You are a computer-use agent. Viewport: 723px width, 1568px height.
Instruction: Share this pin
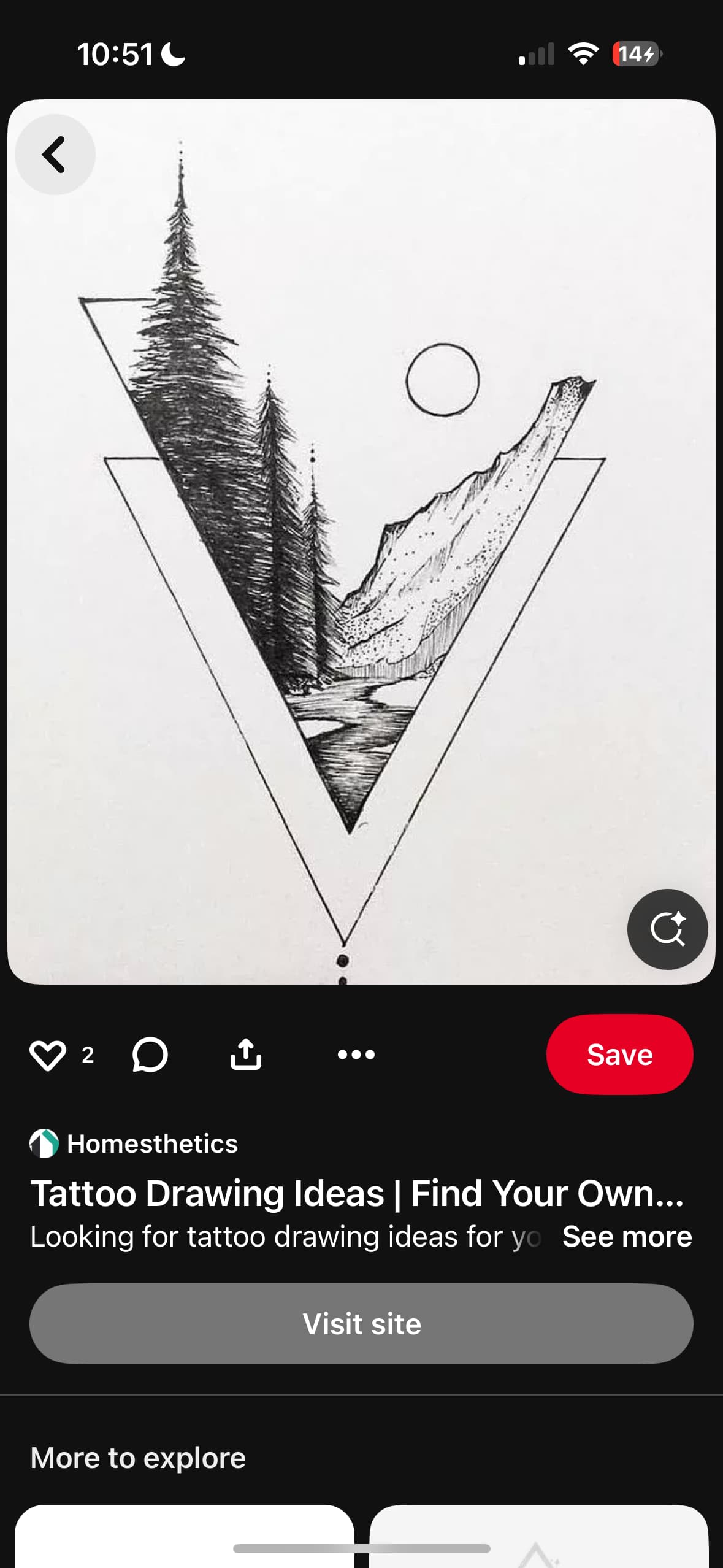click(246, 1055)
